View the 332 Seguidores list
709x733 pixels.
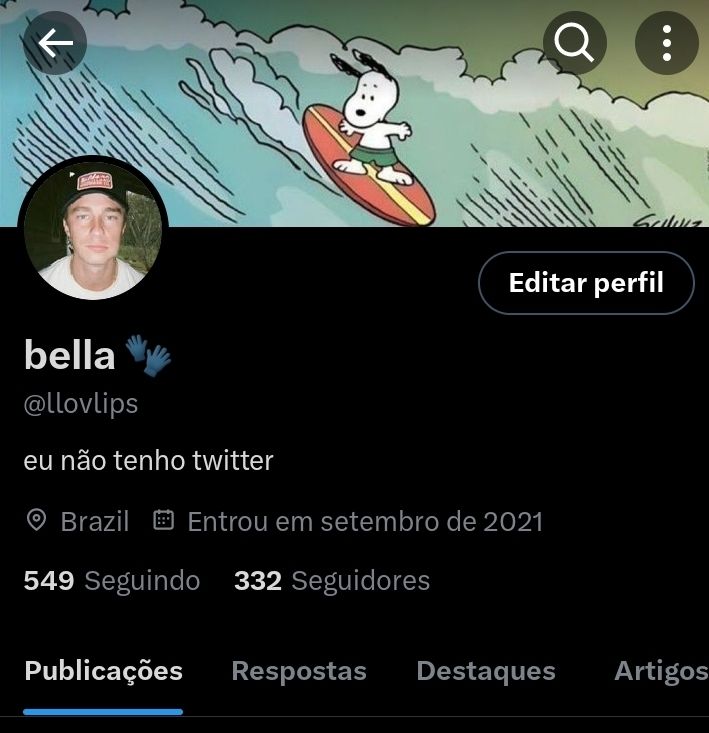pyautogui.click(x=332, y=580)
